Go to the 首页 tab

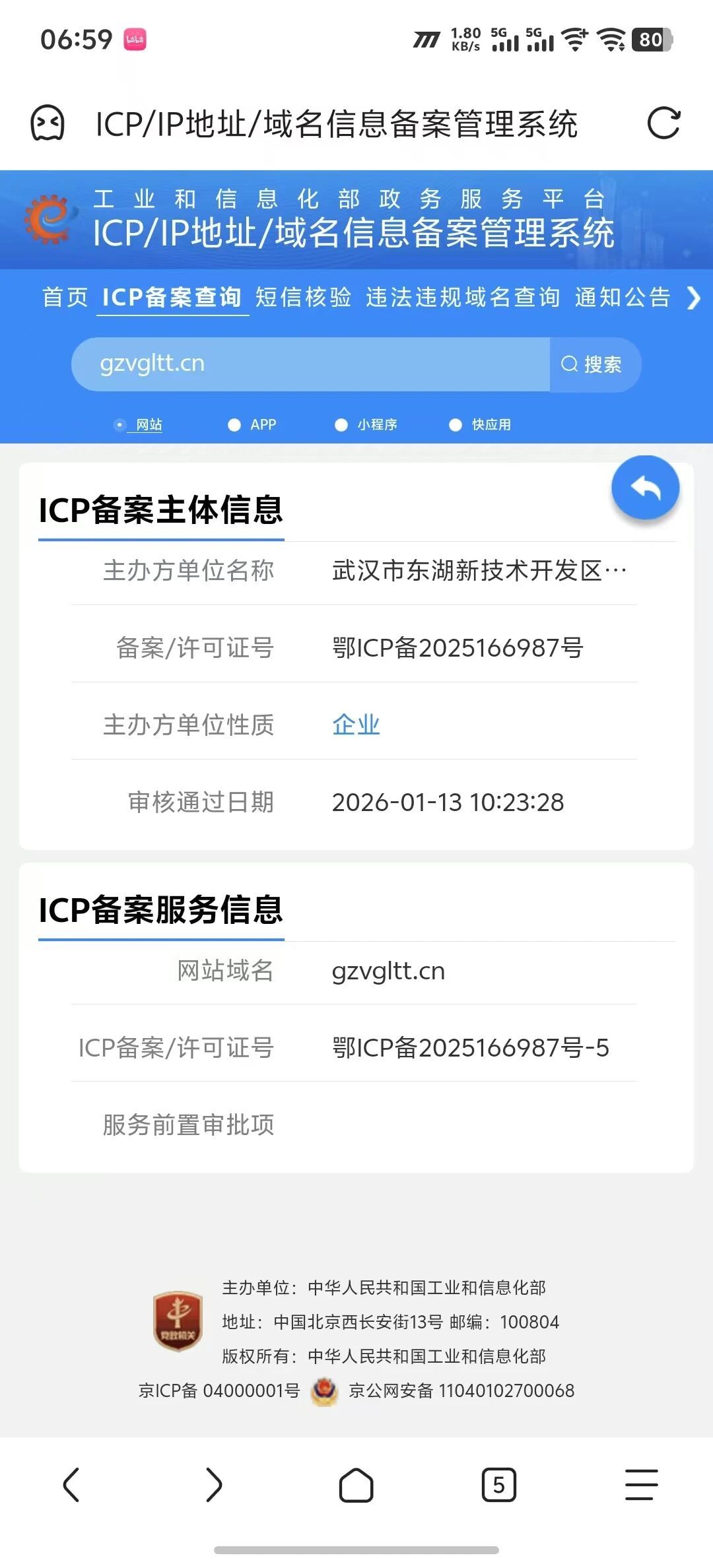click(65, 298)
